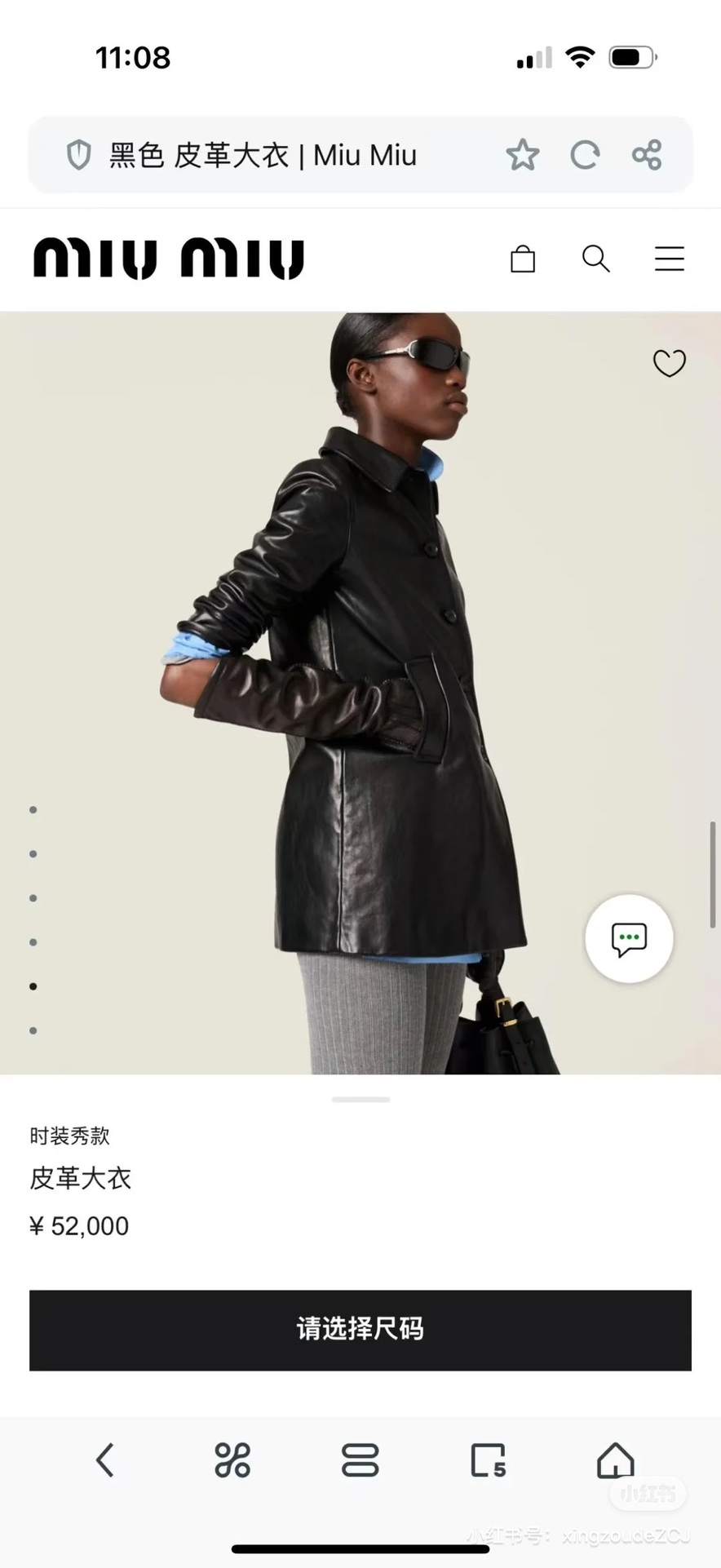Open the live chat bubble
This screenshot has width=721, height=1568.
629,939
